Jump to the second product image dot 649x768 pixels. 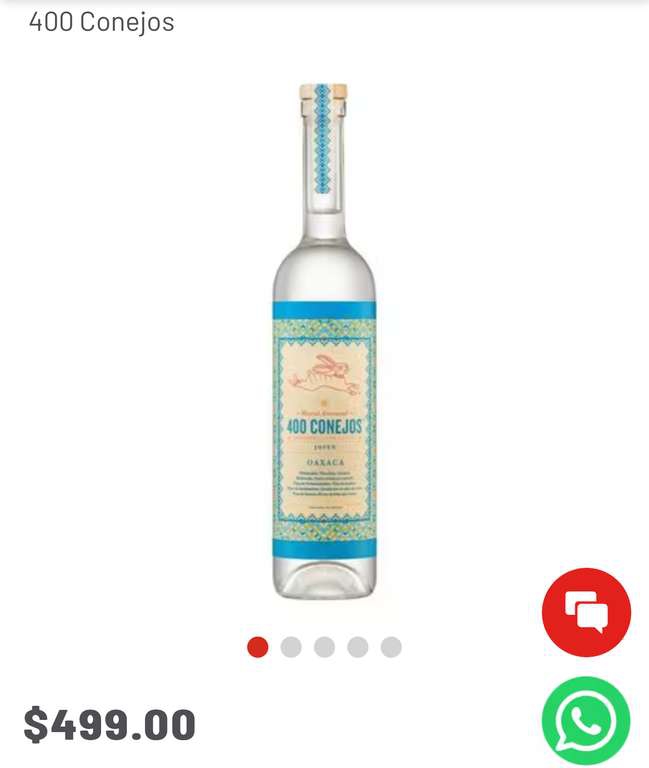291,647
